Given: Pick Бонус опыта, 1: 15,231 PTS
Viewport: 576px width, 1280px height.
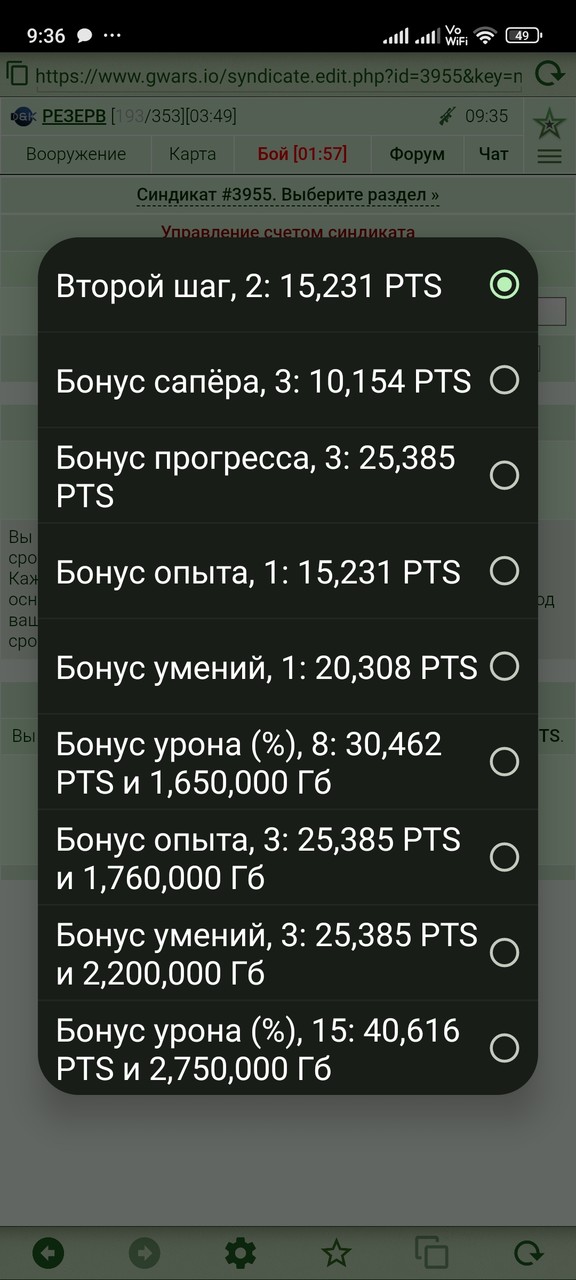Looking at the screenshot, I should pyautogui.click(x=288, y=571).
